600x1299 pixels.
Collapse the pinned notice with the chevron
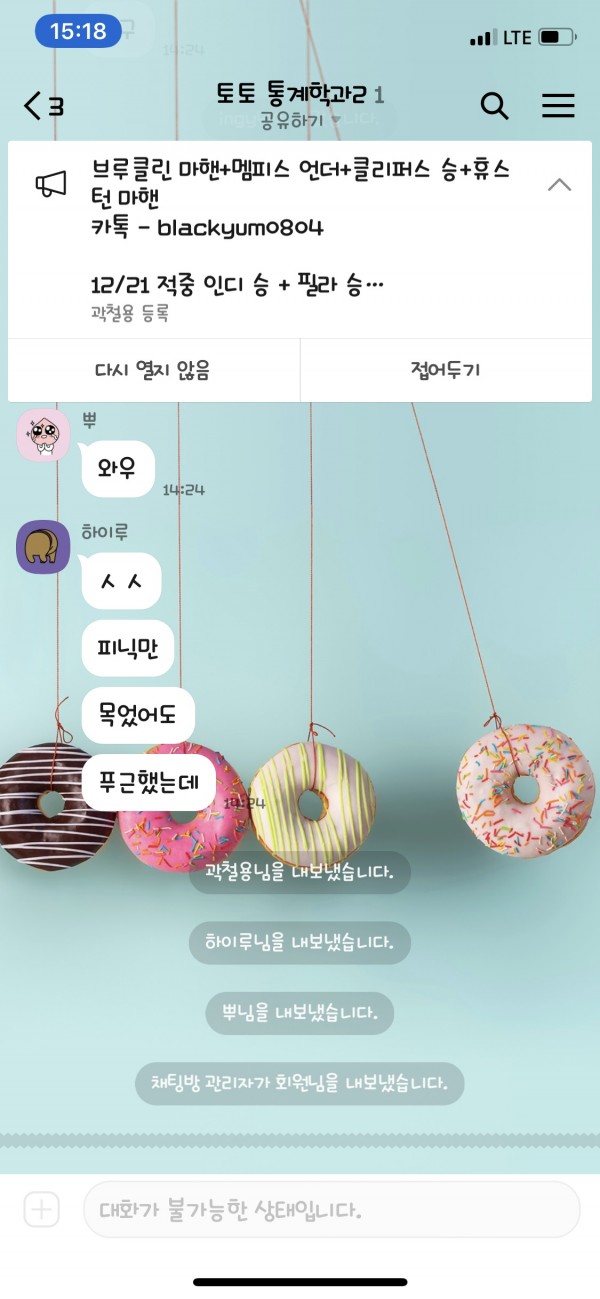point(560,184)
